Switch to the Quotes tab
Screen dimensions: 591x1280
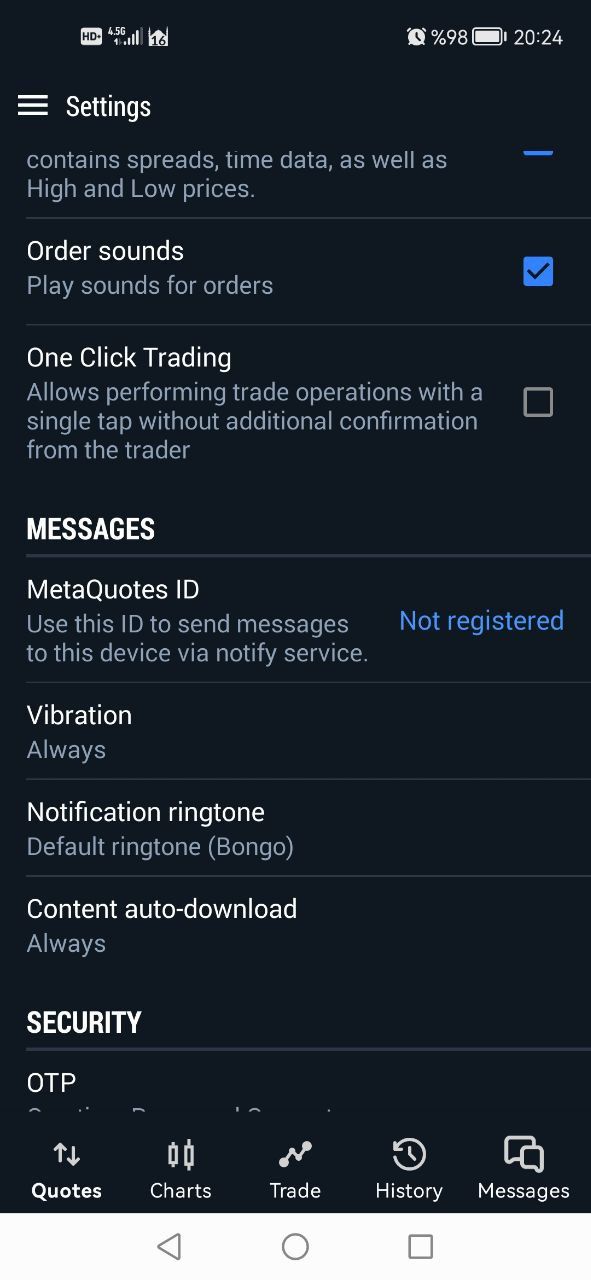(x=66, y=1170)
